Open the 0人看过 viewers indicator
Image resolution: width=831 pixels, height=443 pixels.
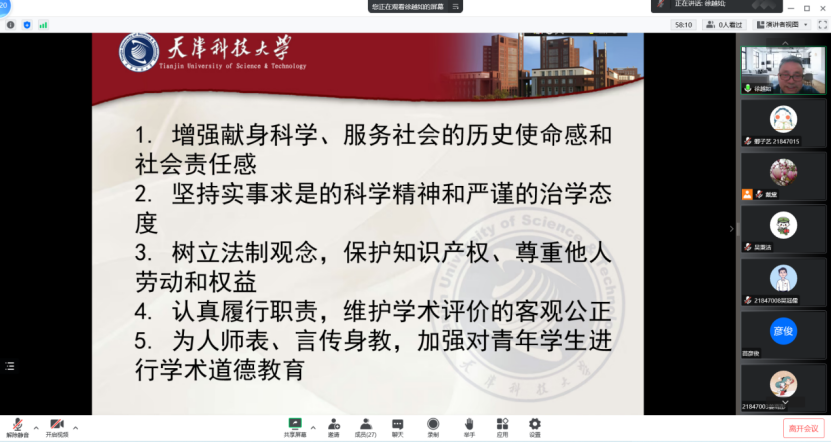coord(726,24)
